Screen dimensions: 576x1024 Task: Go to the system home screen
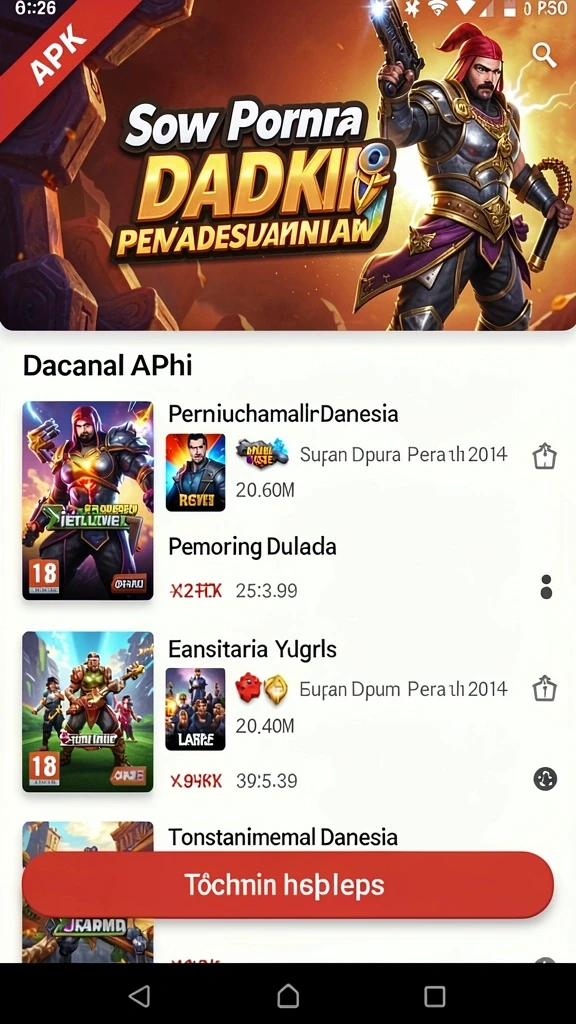[288, 996]
